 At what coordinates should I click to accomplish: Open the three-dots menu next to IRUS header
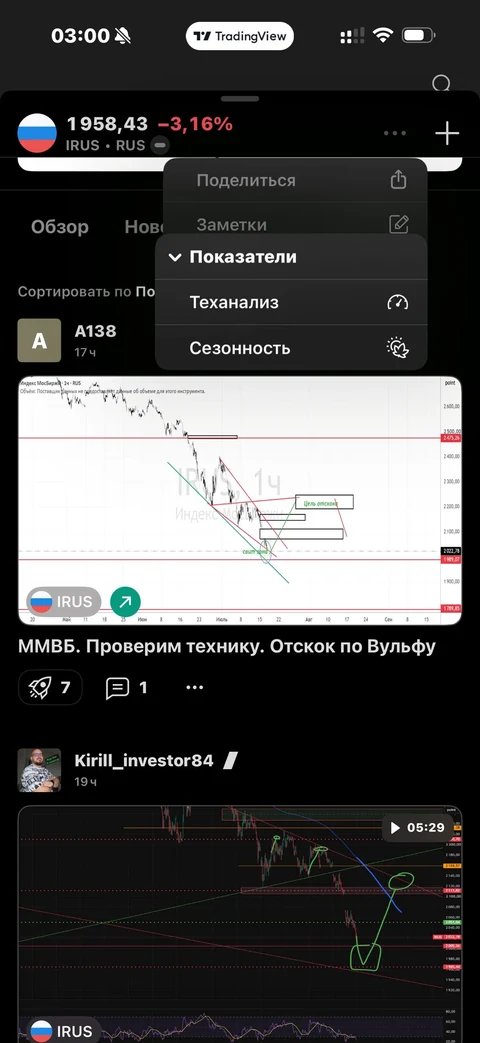[394, 133]
